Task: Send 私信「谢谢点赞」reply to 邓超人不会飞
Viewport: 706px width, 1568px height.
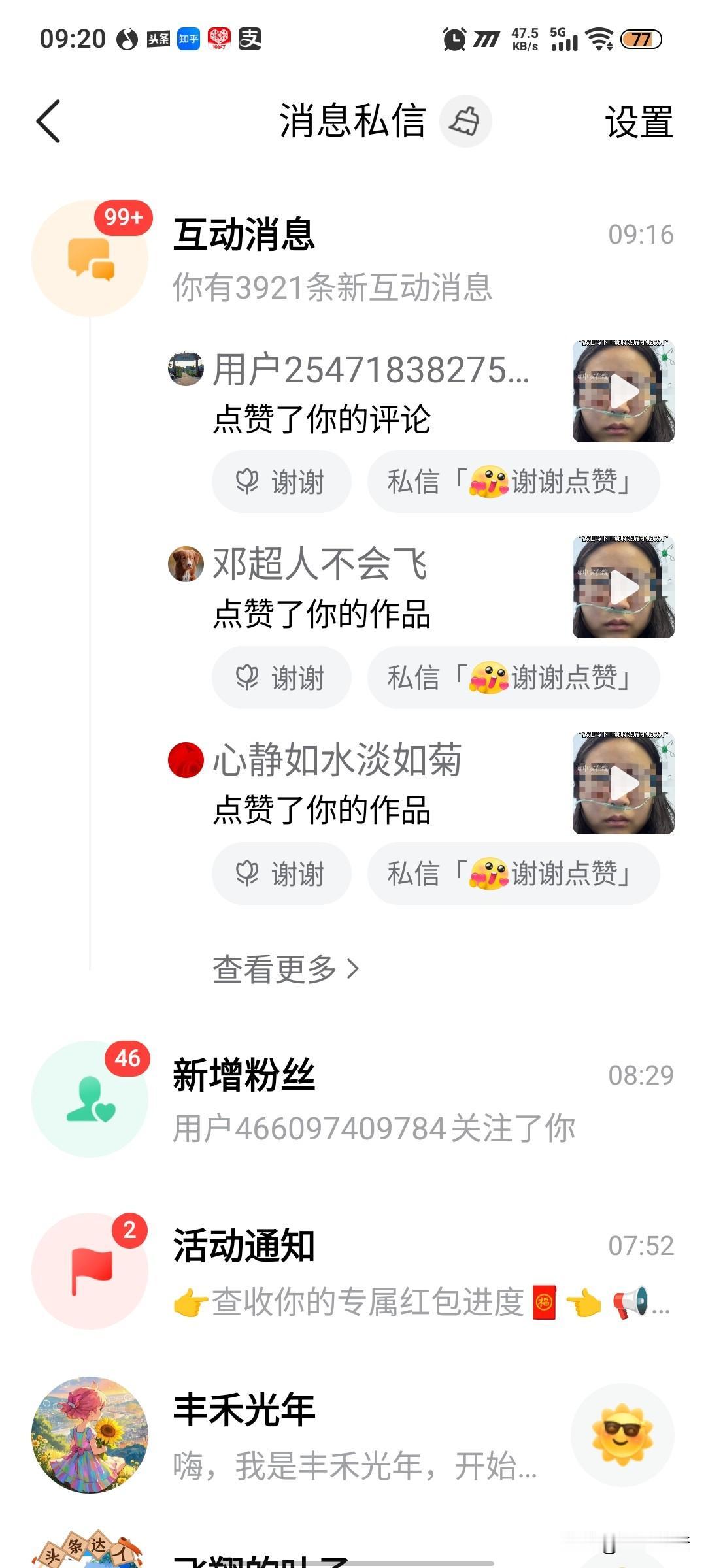Action: (513, 678)
